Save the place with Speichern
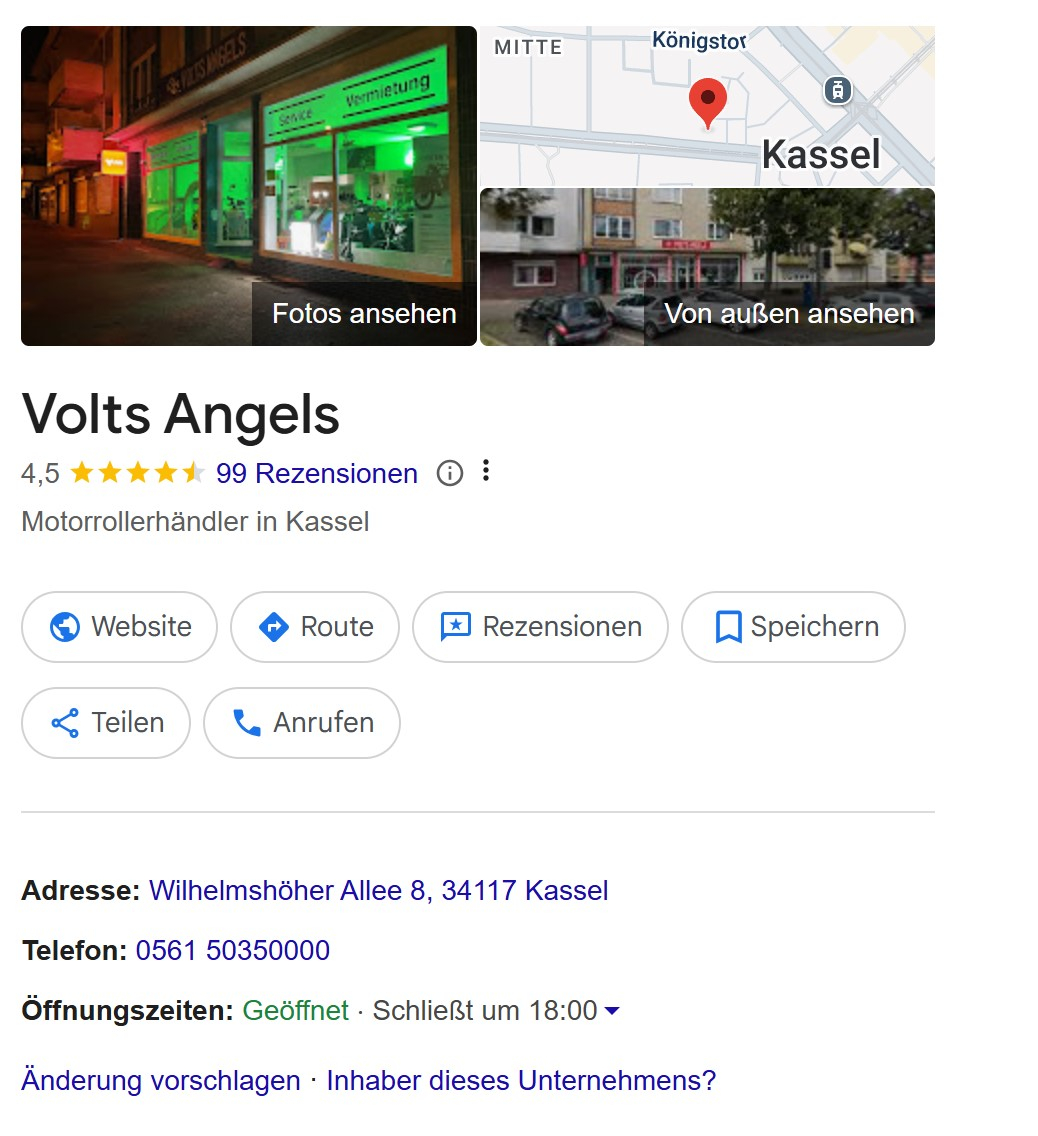This screenshot has height=1136, width=1038. (793, 627)
